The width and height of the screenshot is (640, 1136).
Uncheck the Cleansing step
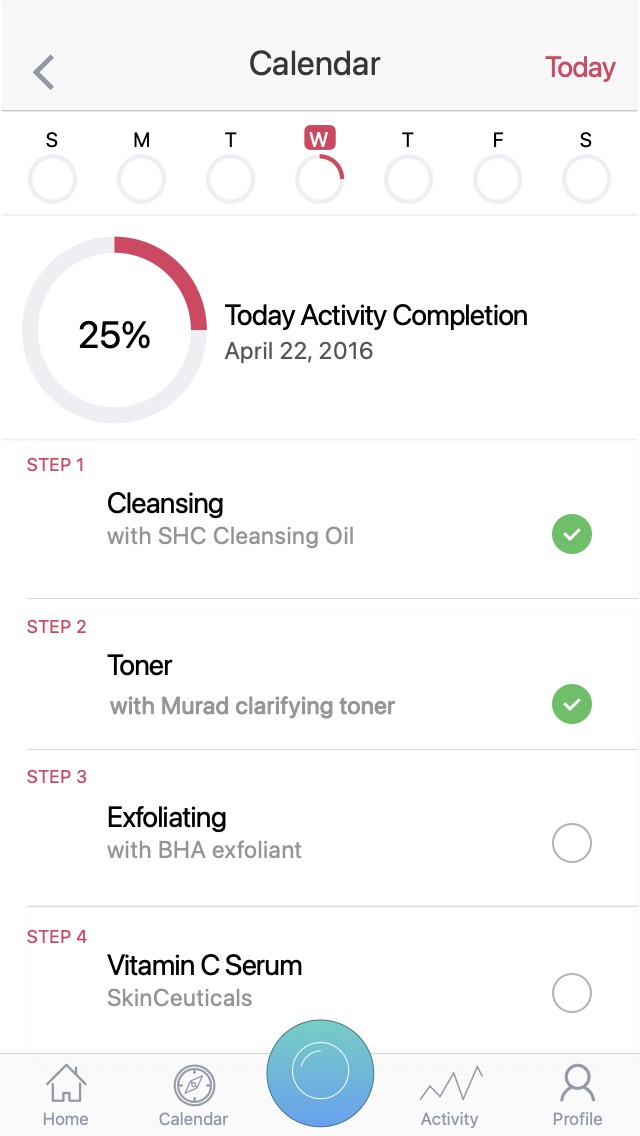tap(572, 534)
